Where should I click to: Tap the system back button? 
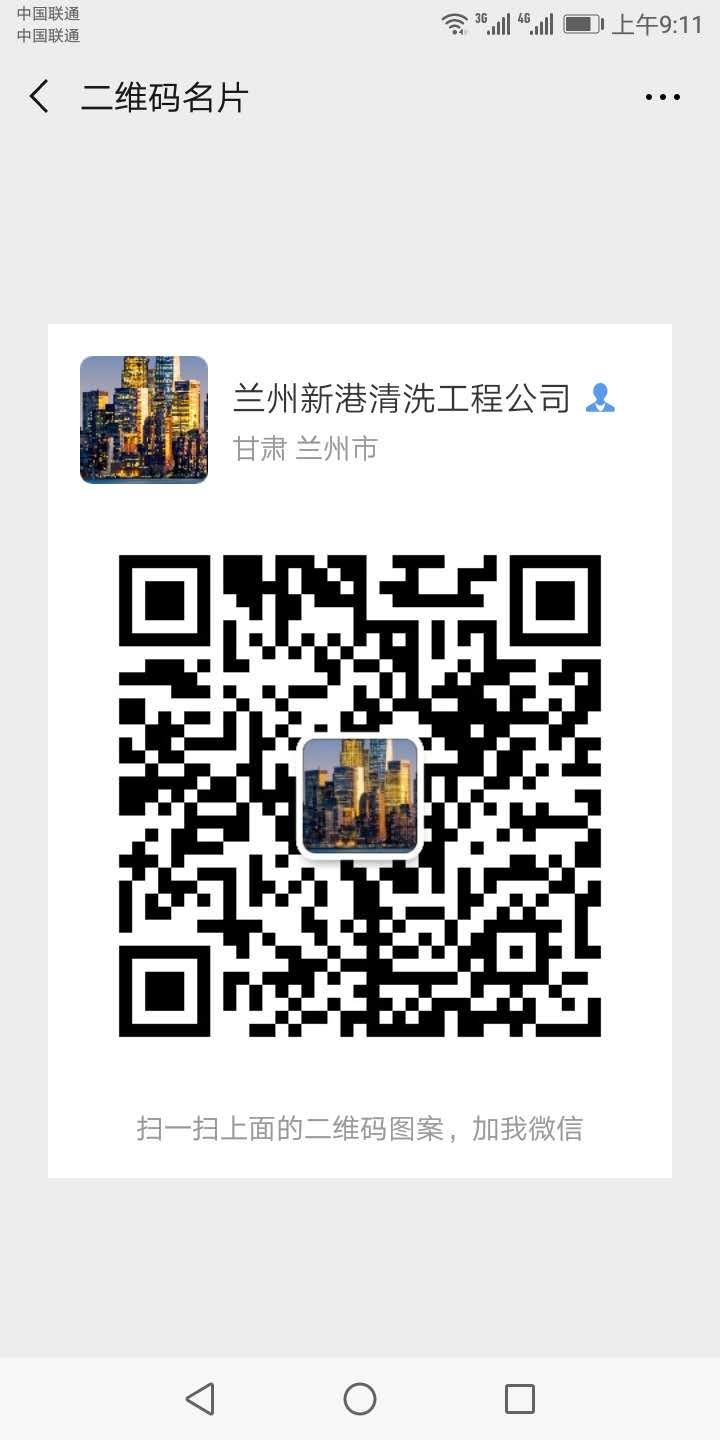[200, 1398]
